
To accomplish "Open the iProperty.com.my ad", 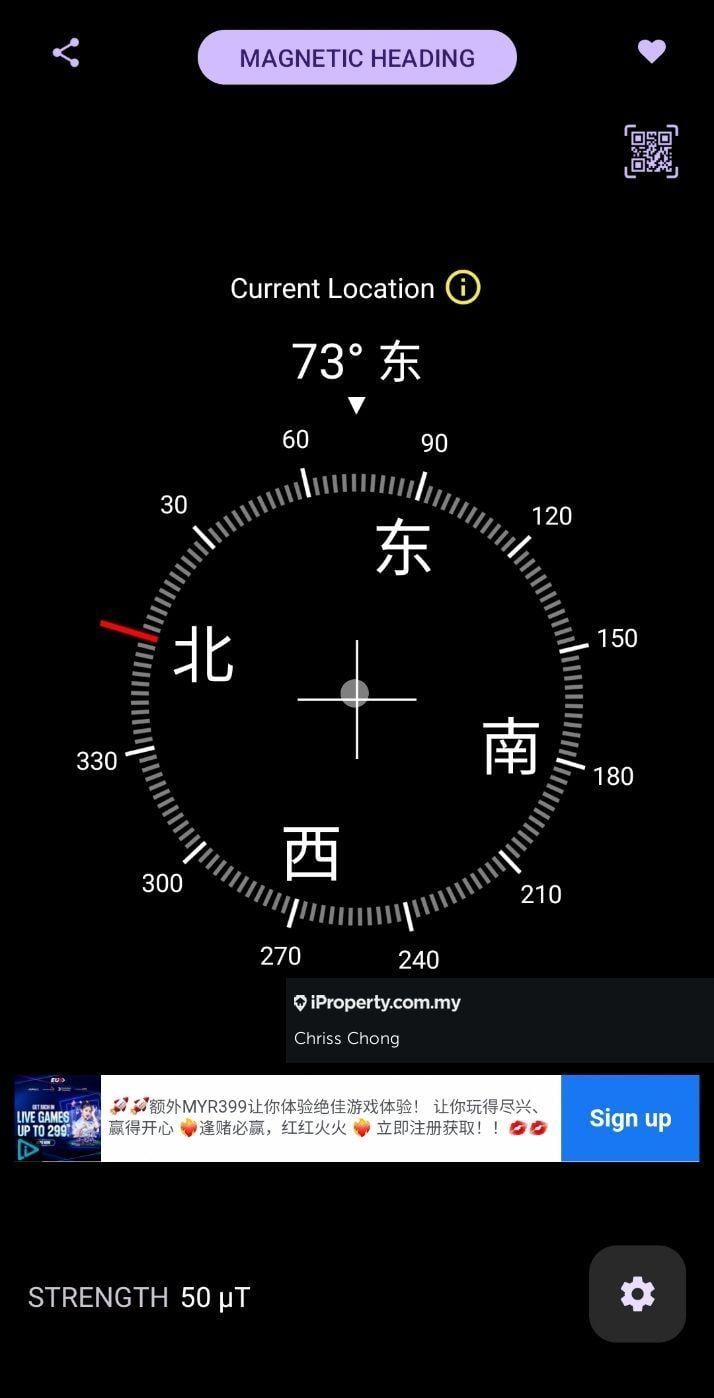I will click(x=498, y=1019).
